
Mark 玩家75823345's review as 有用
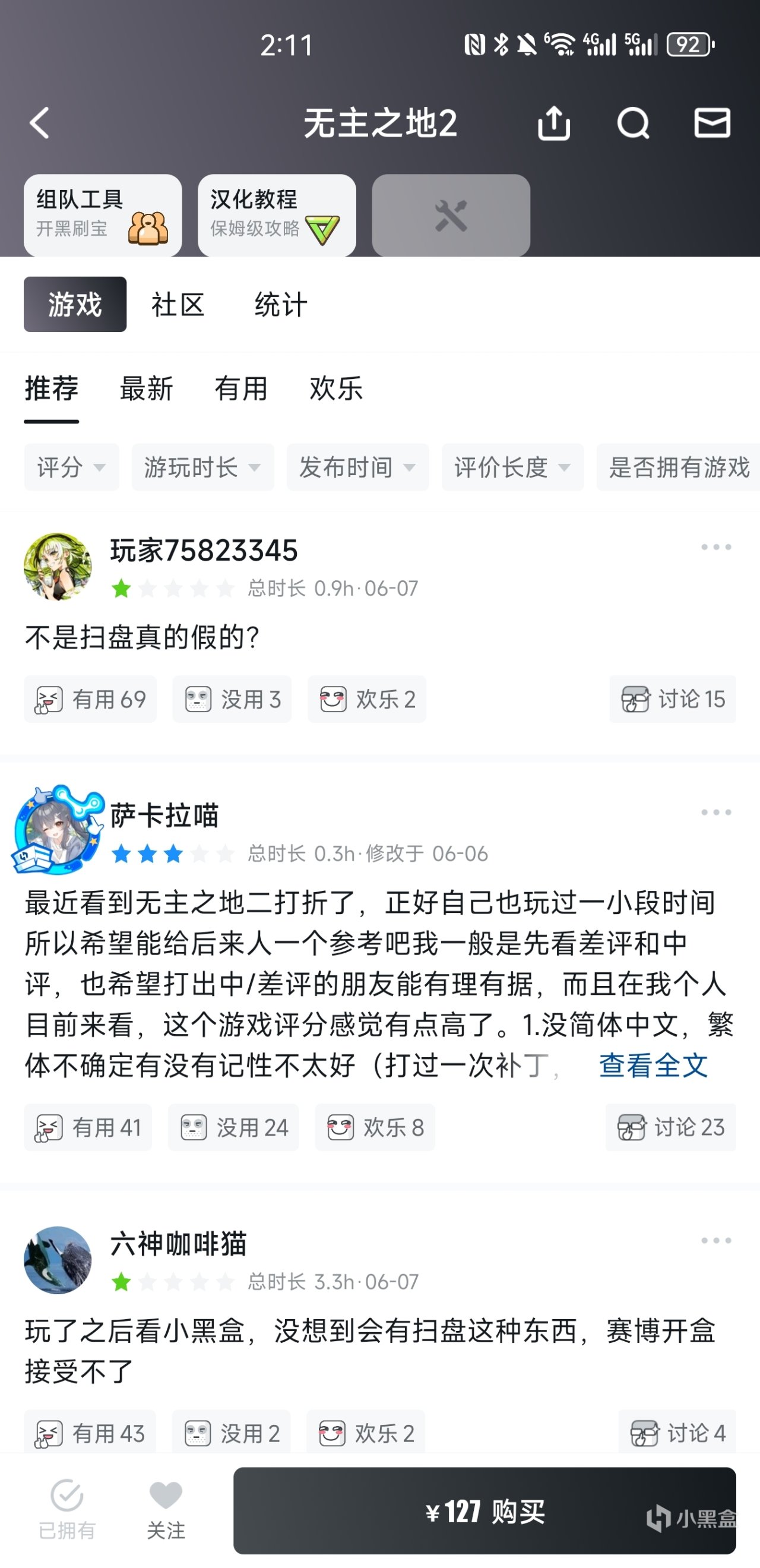click(91, 700)
